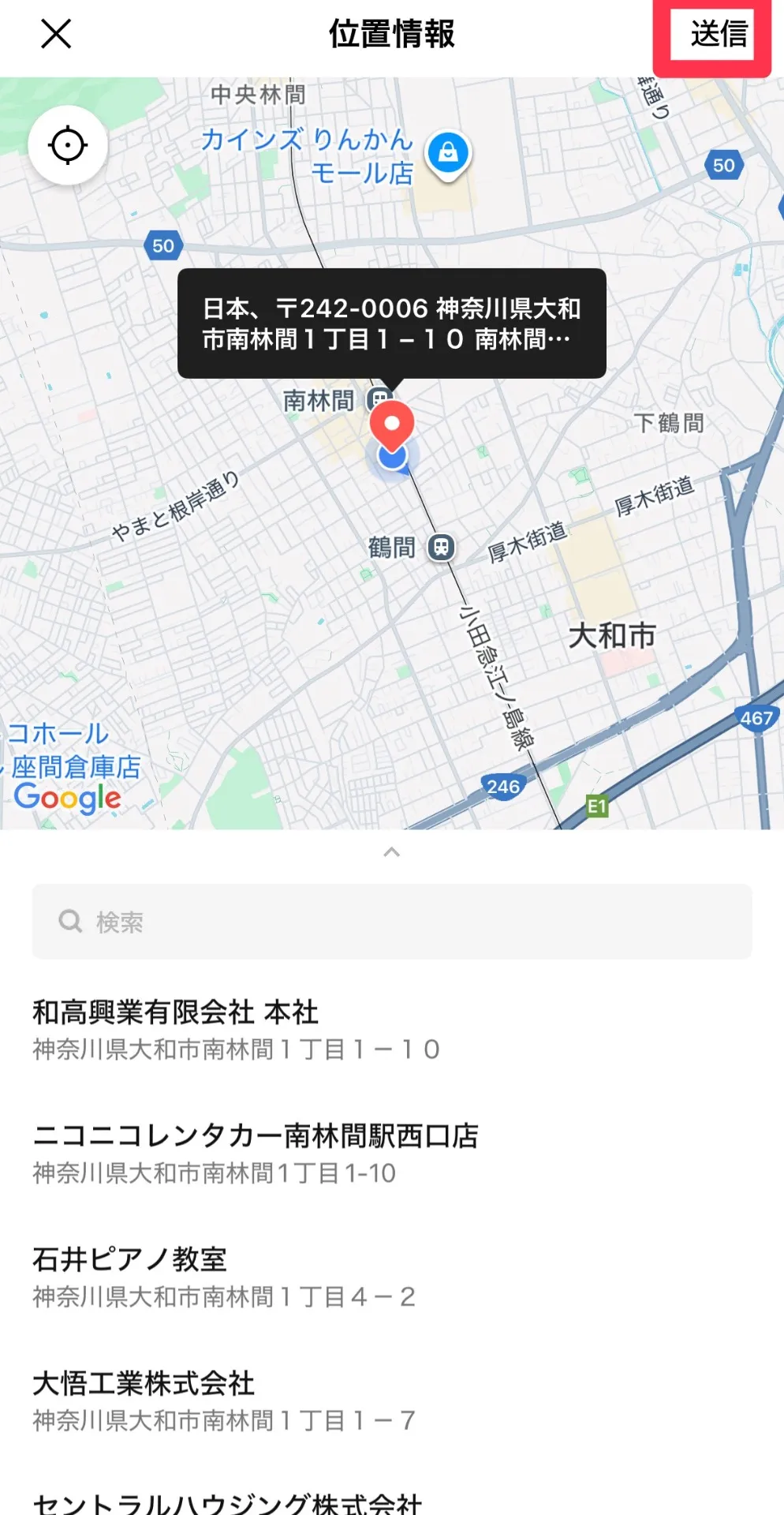Tap 送信 to send location

tap(718, 35)
